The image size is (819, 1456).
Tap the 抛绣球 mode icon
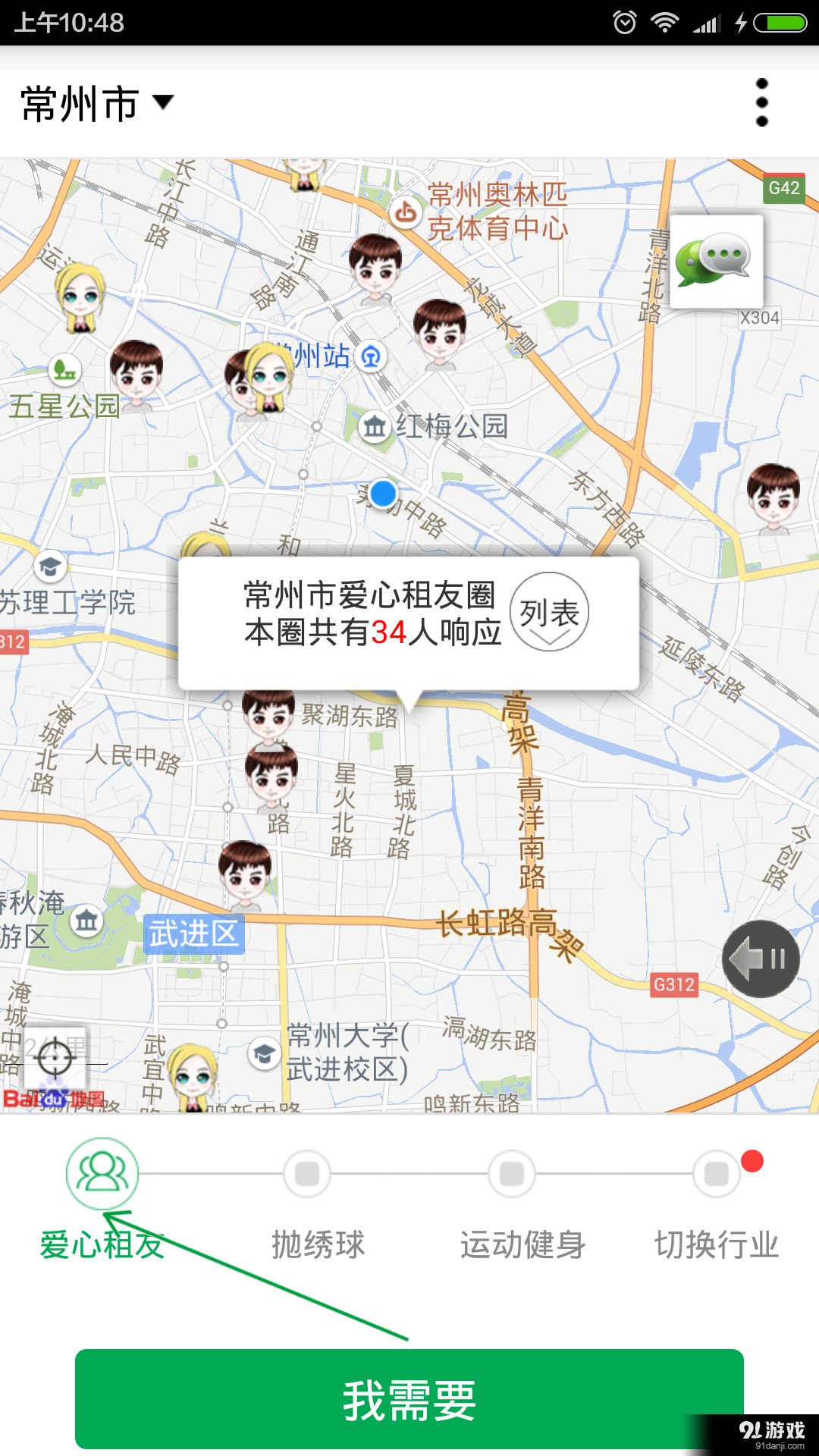(x=306, y=1172)
